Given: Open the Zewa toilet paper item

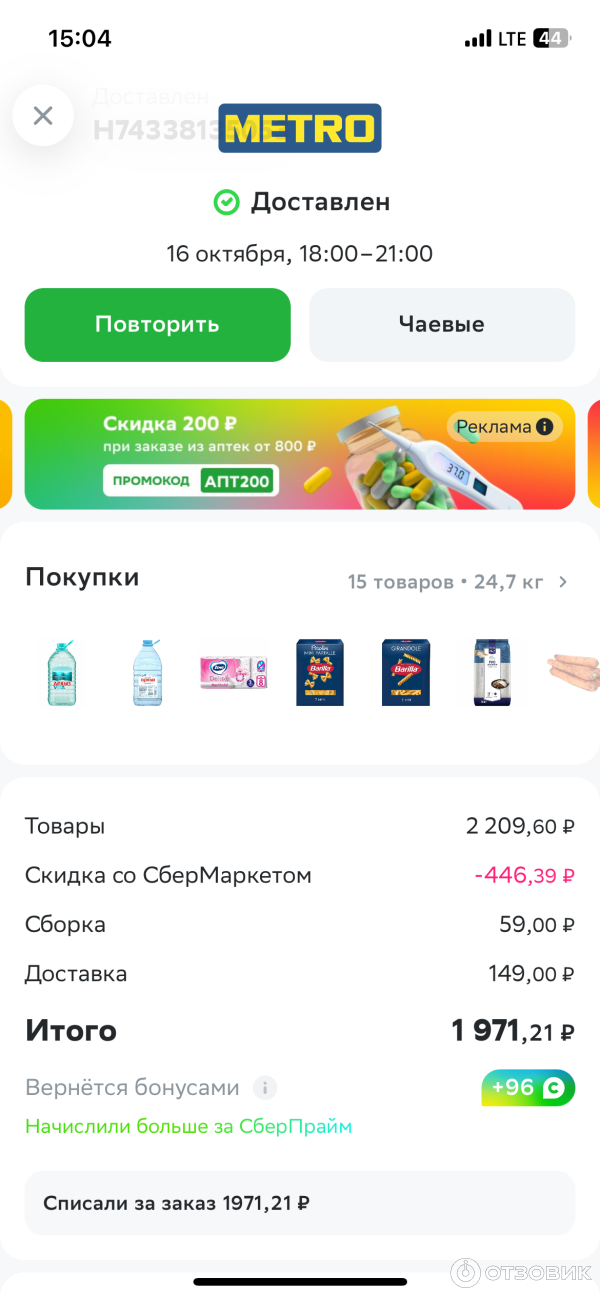Looking at the screenshot, I should [233, 672].
